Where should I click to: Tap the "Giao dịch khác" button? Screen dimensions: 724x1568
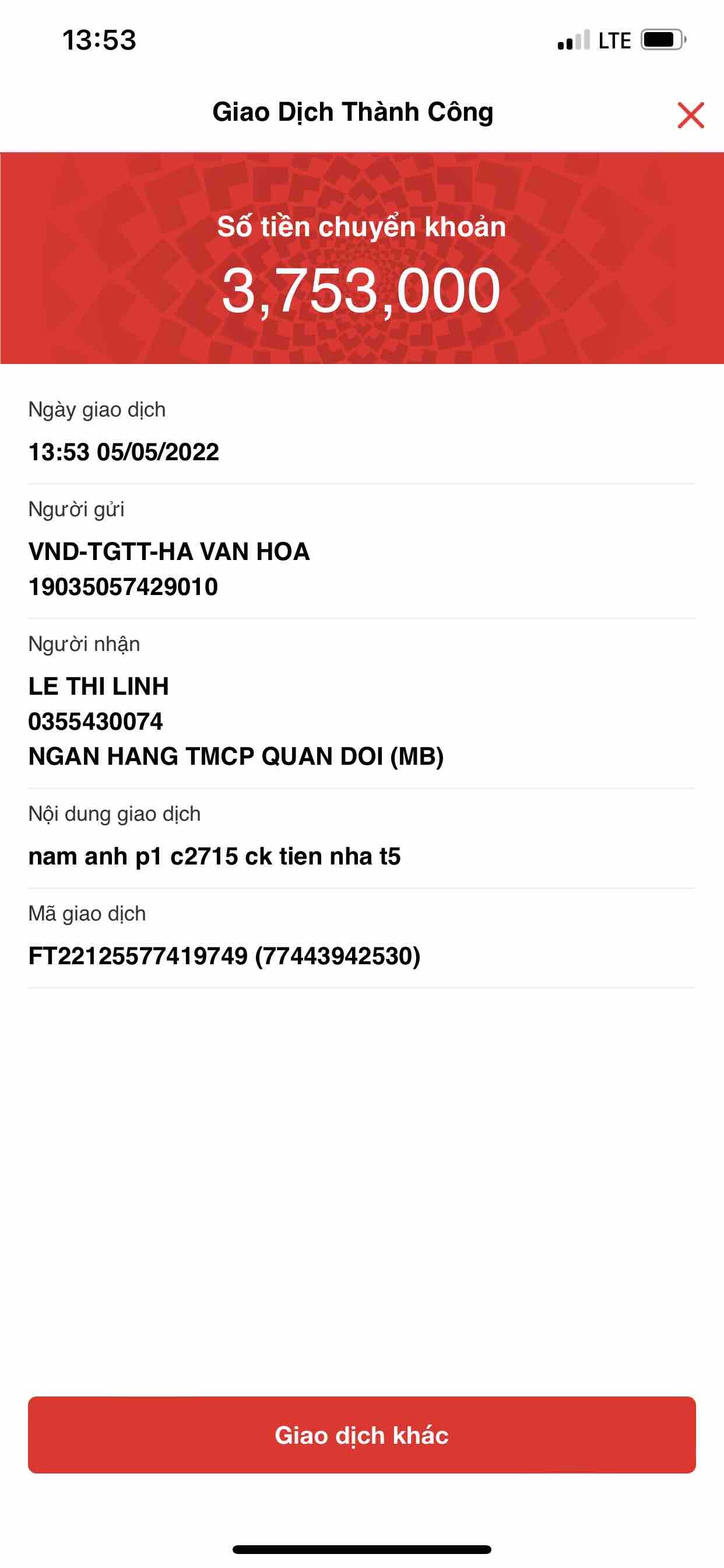click(x=361, y=1434)
